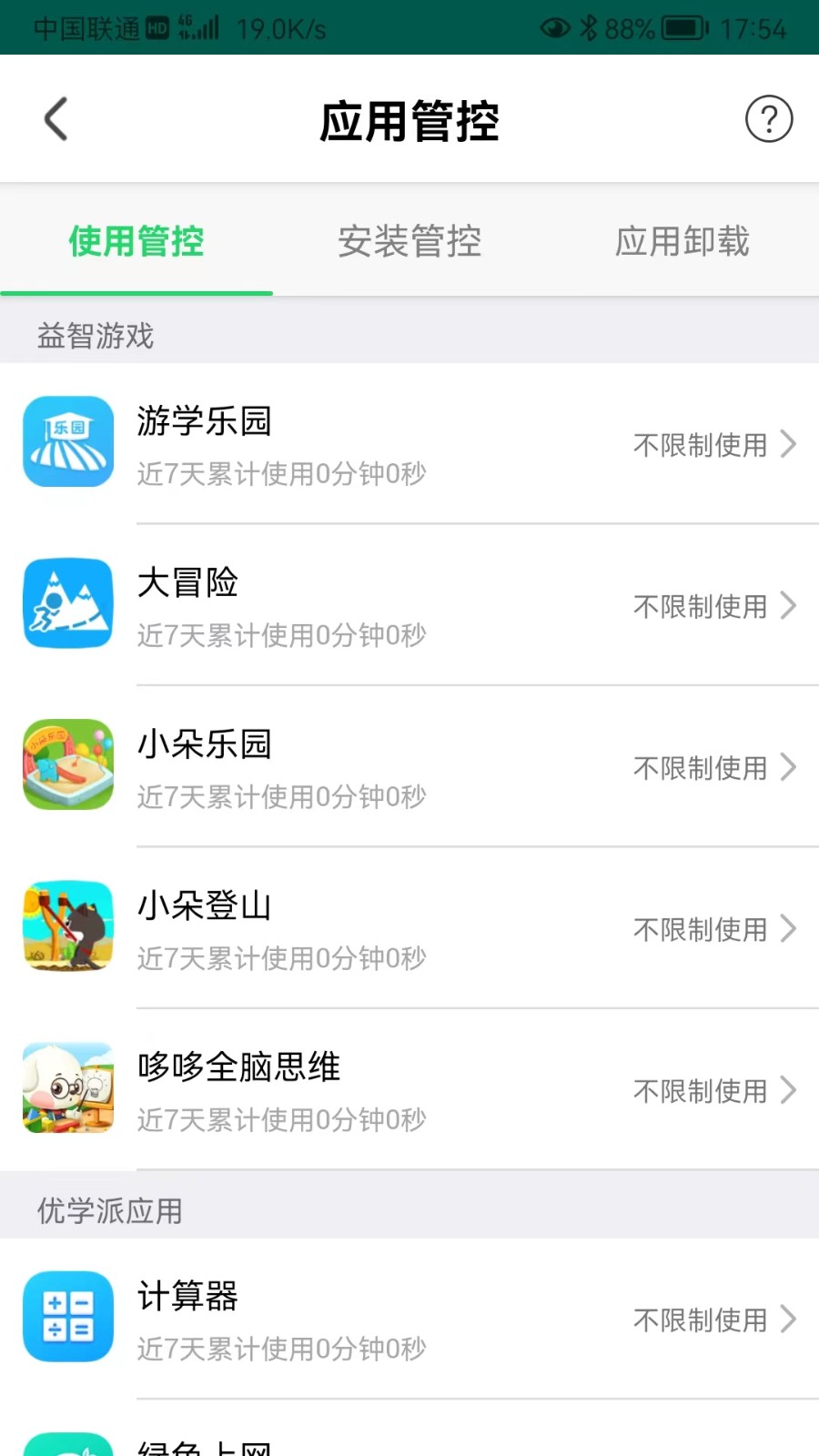
Task: Go back using the back arrow
Action: click(55, 118)
